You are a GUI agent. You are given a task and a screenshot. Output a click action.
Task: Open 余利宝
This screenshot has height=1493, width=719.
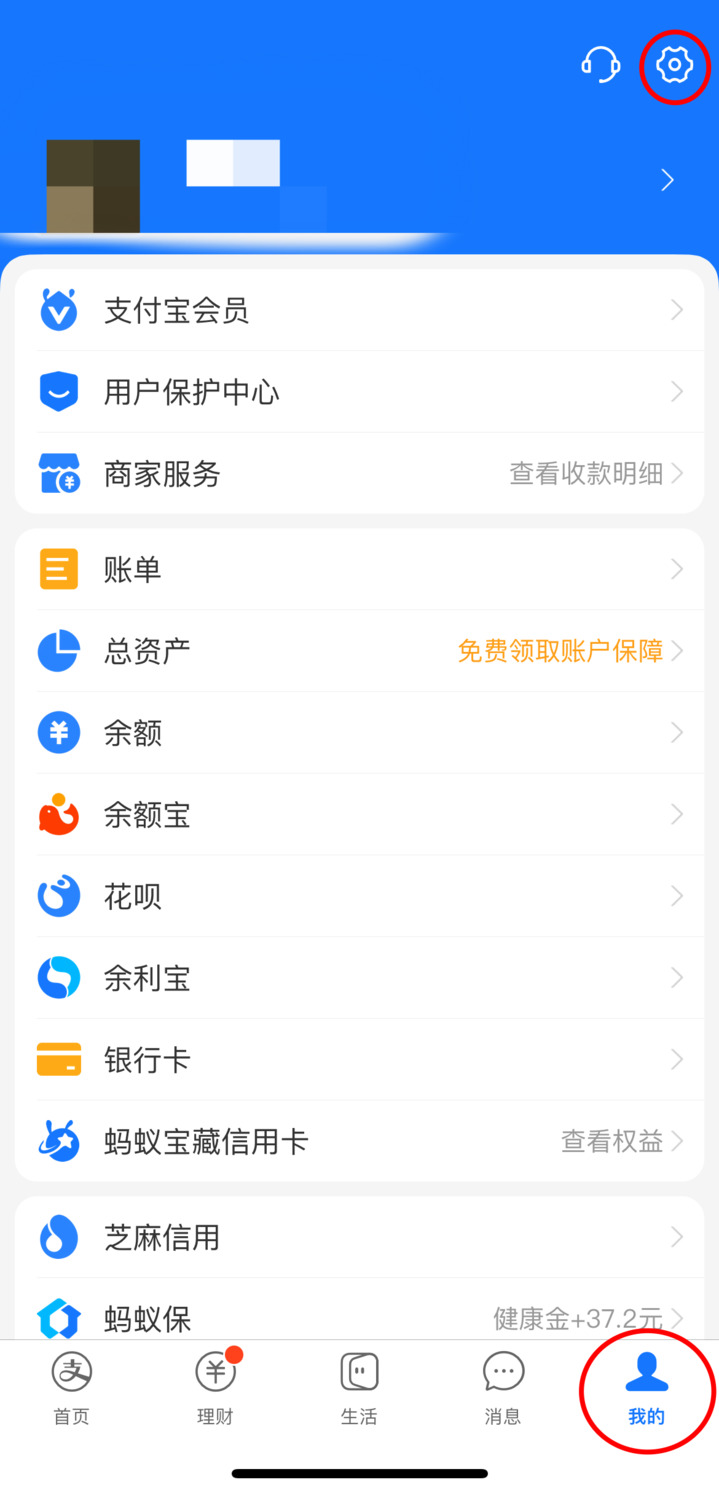360,978
